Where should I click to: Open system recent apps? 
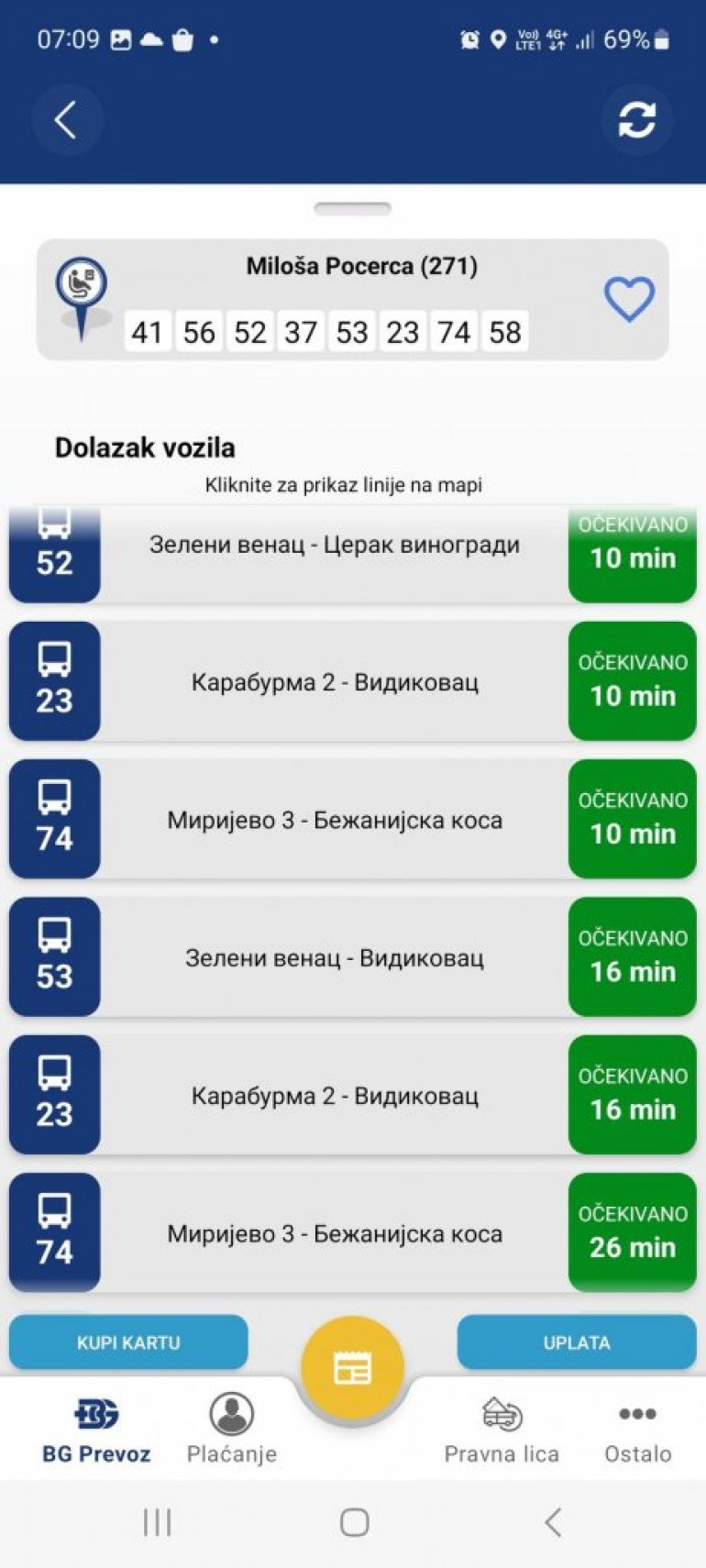click(157, 1523)
